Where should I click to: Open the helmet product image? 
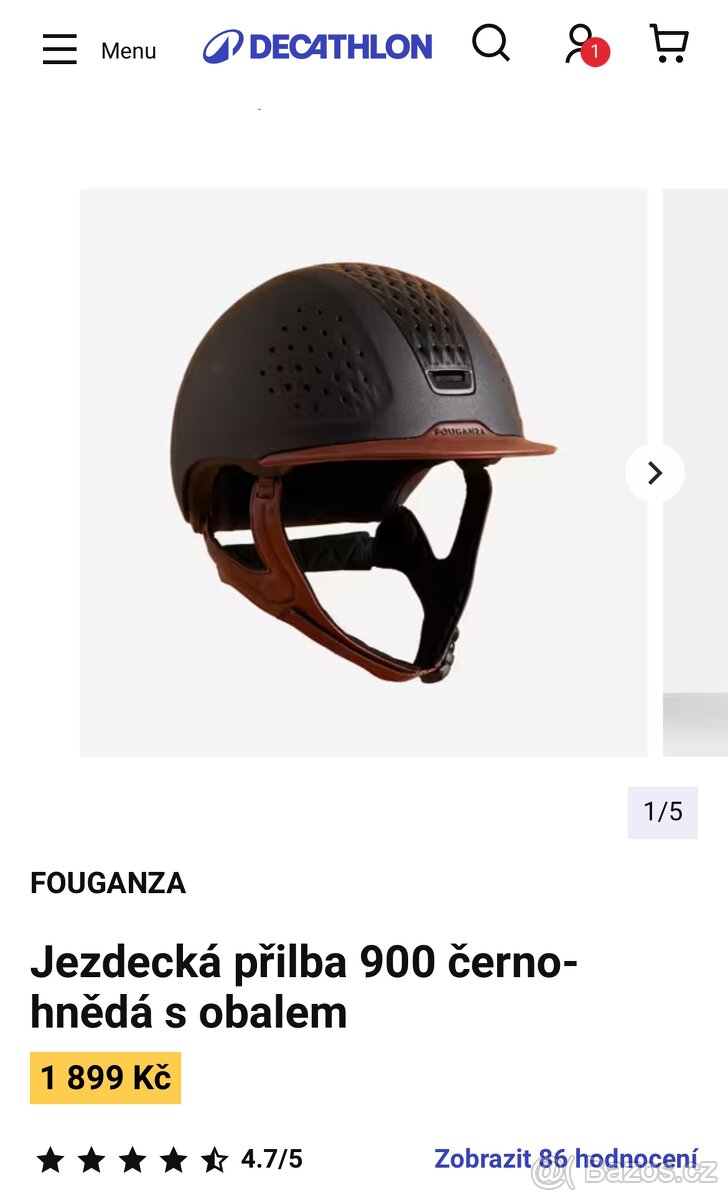(x=363, y=472)
